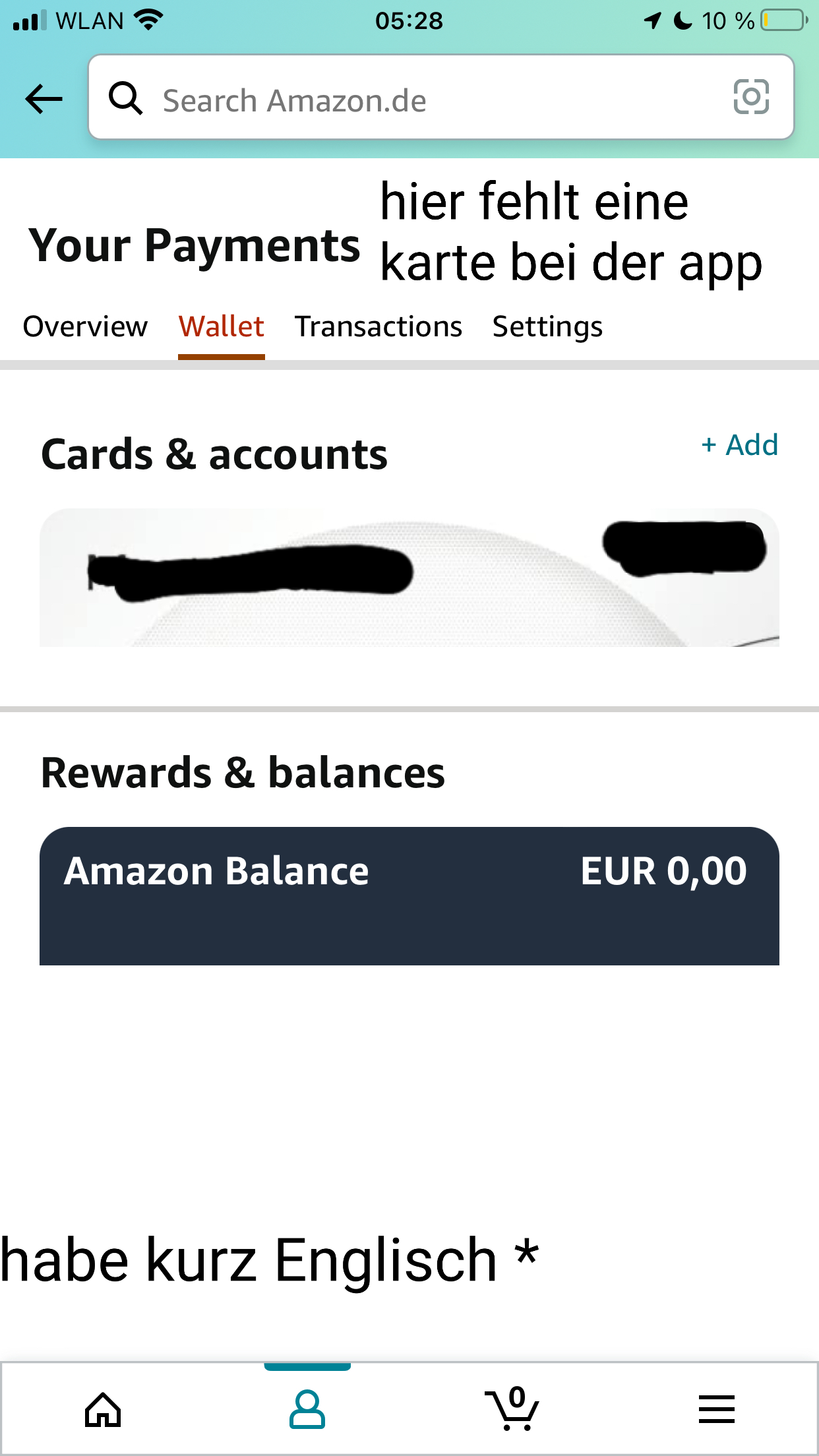Open the saved card under Cards & accounts
The height and width of the screenshot is (1456, 819).
pos(409,578)
